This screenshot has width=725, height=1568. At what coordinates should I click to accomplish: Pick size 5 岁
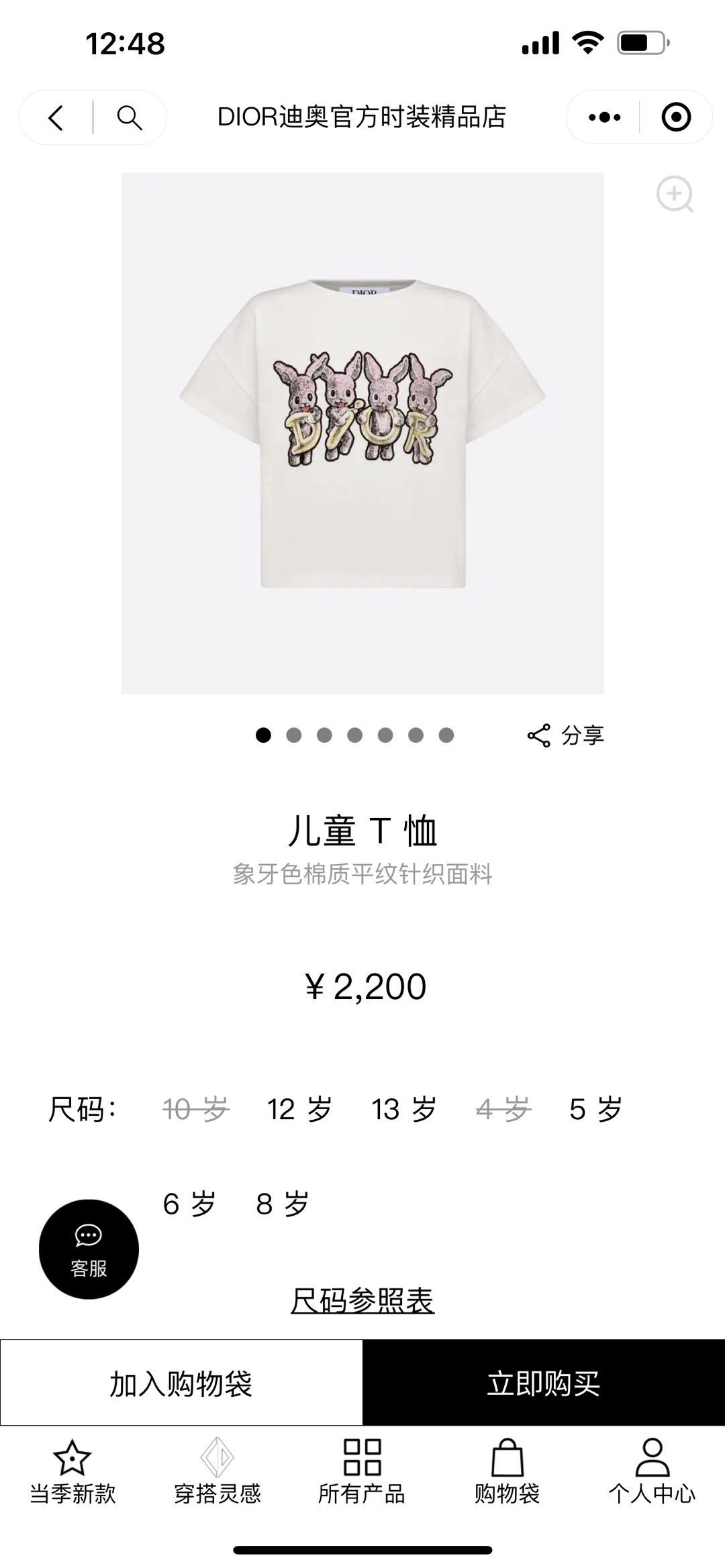tap(595, 1110)
